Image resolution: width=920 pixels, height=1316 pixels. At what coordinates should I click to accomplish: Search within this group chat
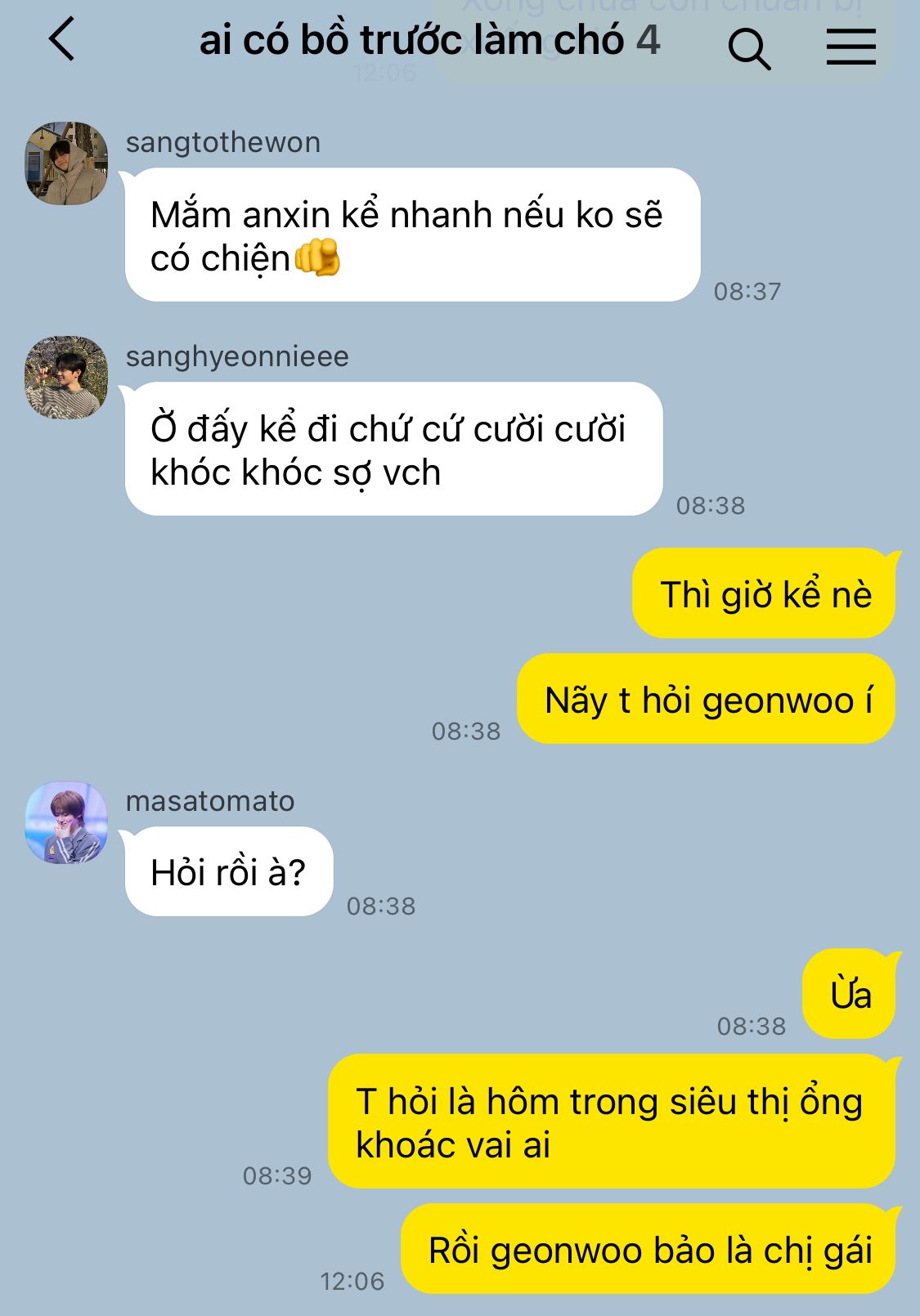[749, 48]
